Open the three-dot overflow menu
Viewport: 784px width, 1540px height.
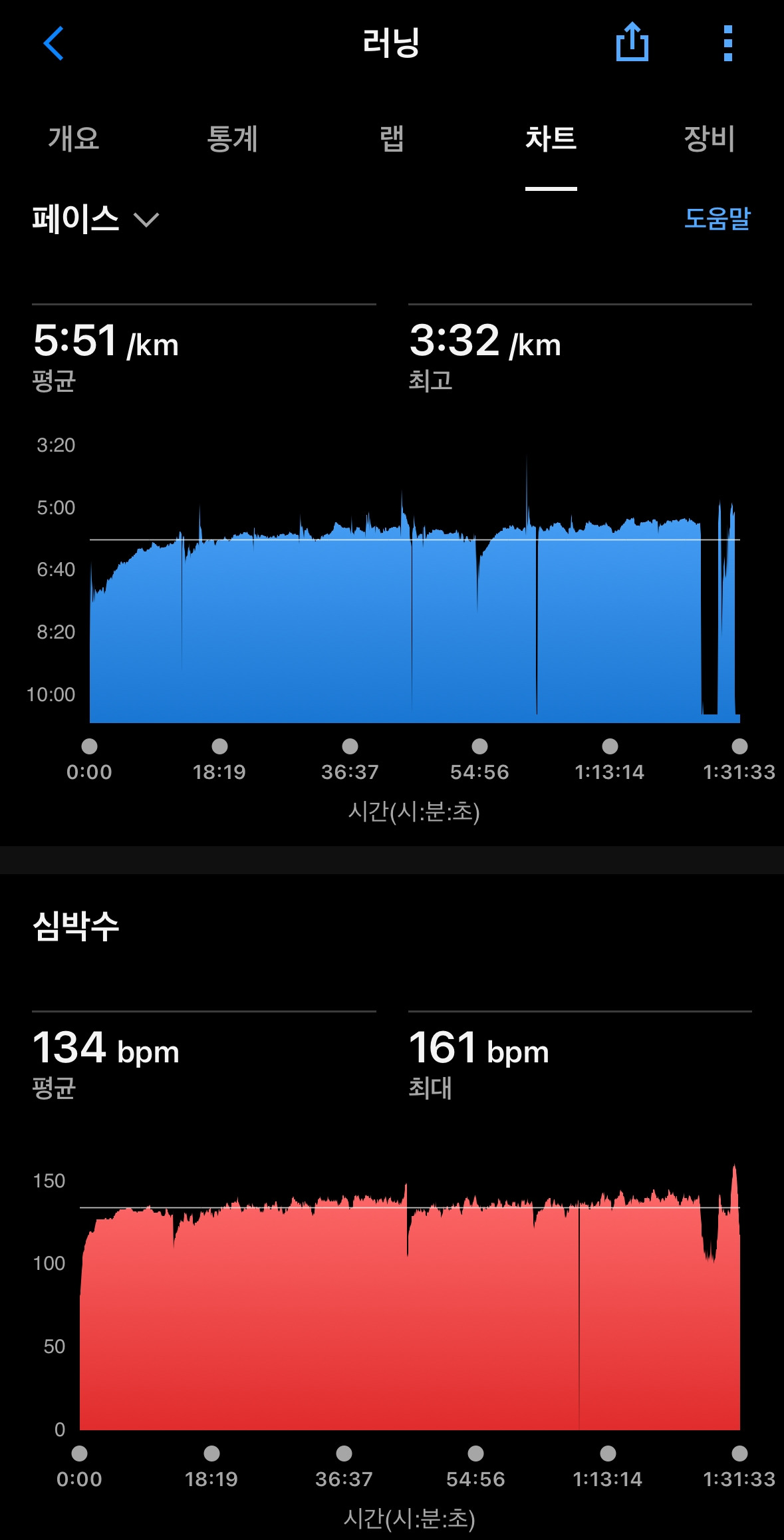coord(728,44)
